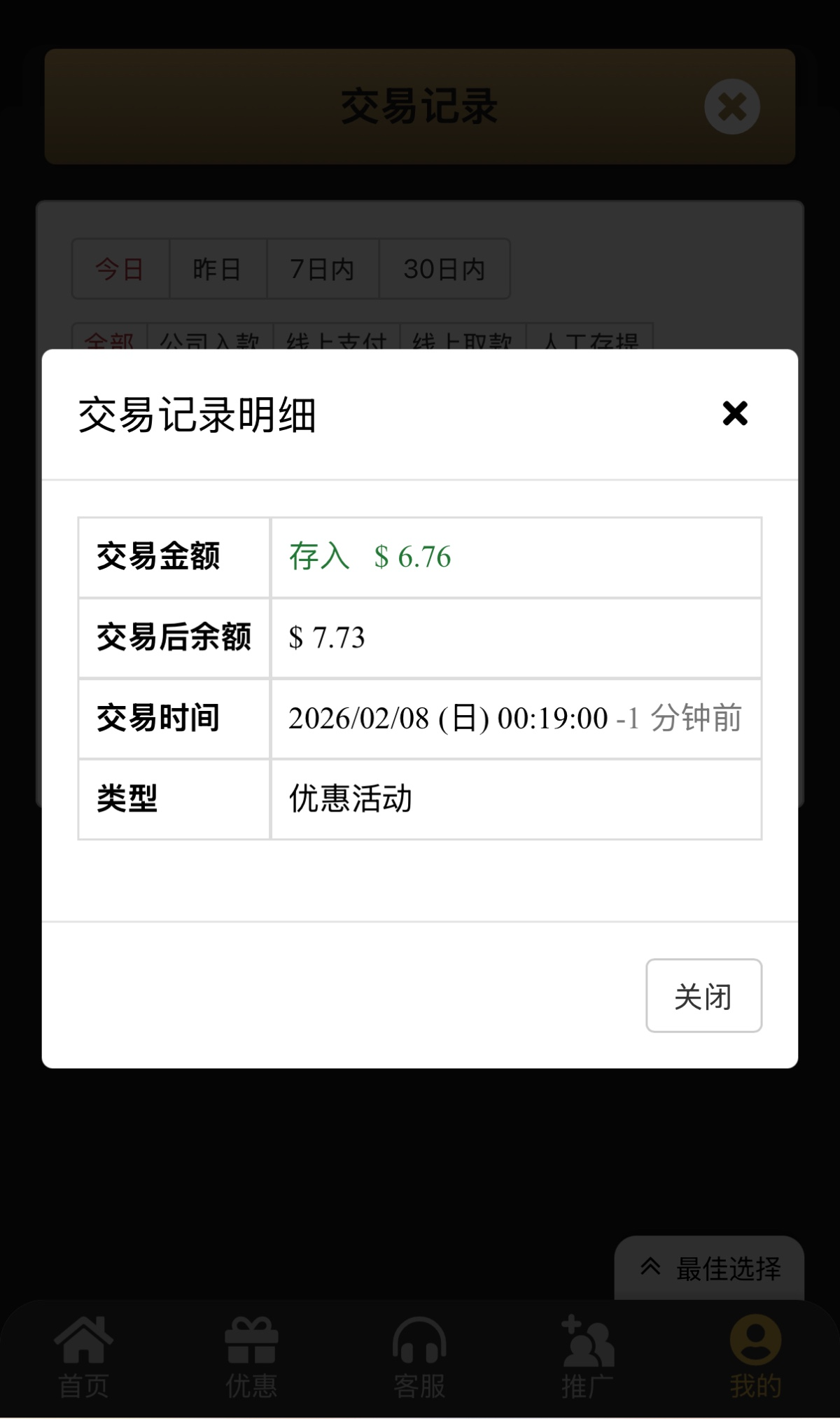Screen dimensions: 840x1419
Task: Switch to 昨日 records
Action: pyautogui.click(x=218, y=269)
